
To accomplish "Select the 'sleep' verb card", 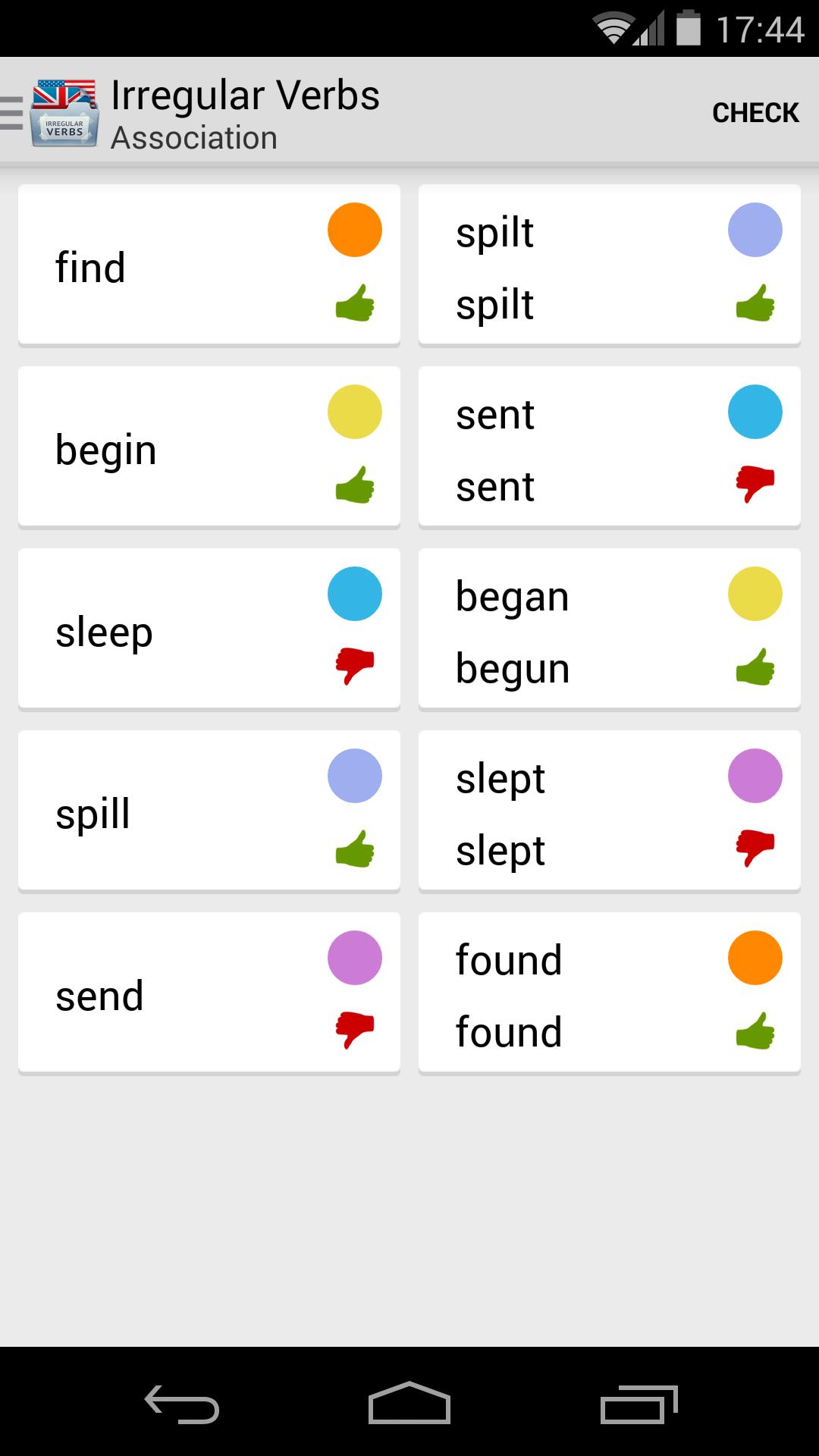I will [x=209, y=629].
